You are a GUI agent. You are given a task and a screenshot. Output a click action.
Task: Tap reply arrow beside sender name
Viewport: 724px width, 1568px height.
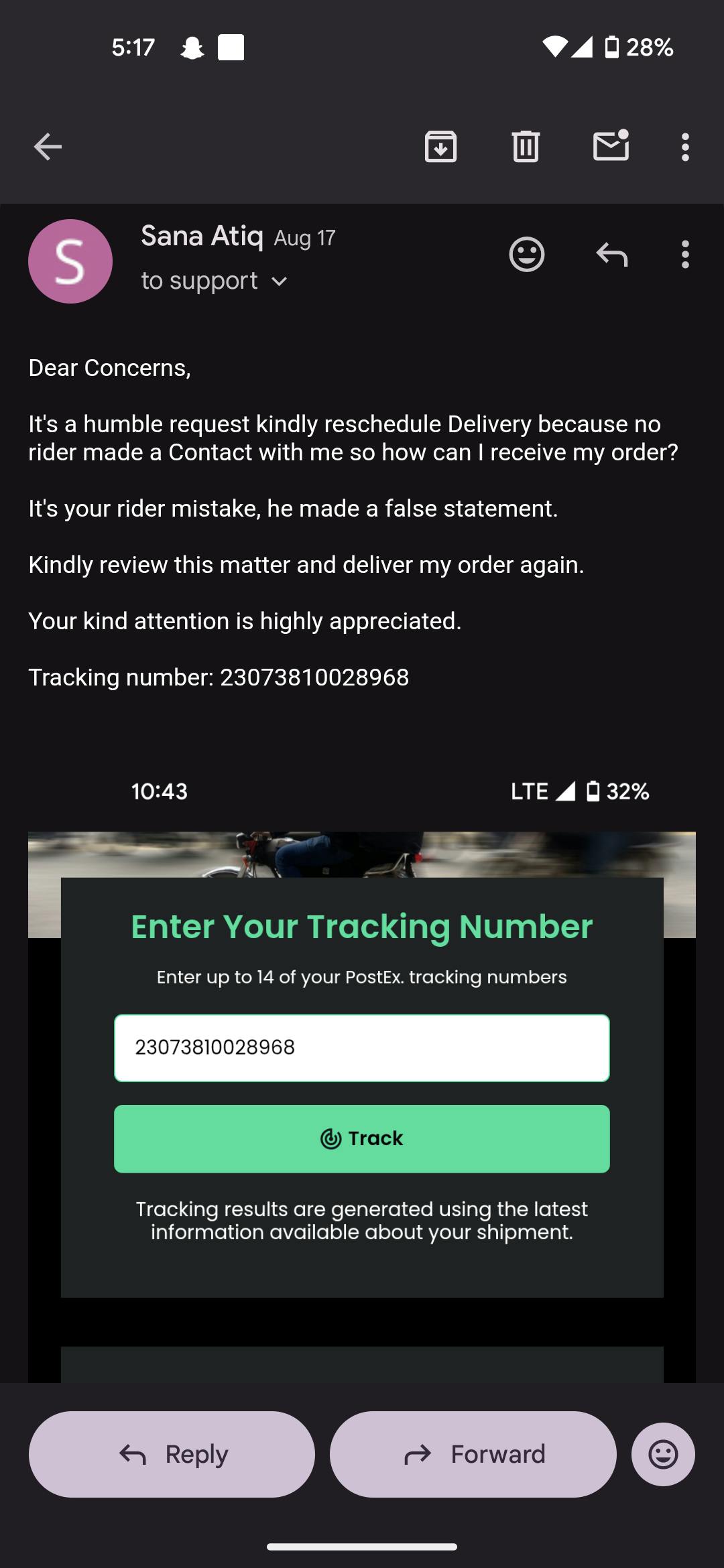click(x=611, y=255)
